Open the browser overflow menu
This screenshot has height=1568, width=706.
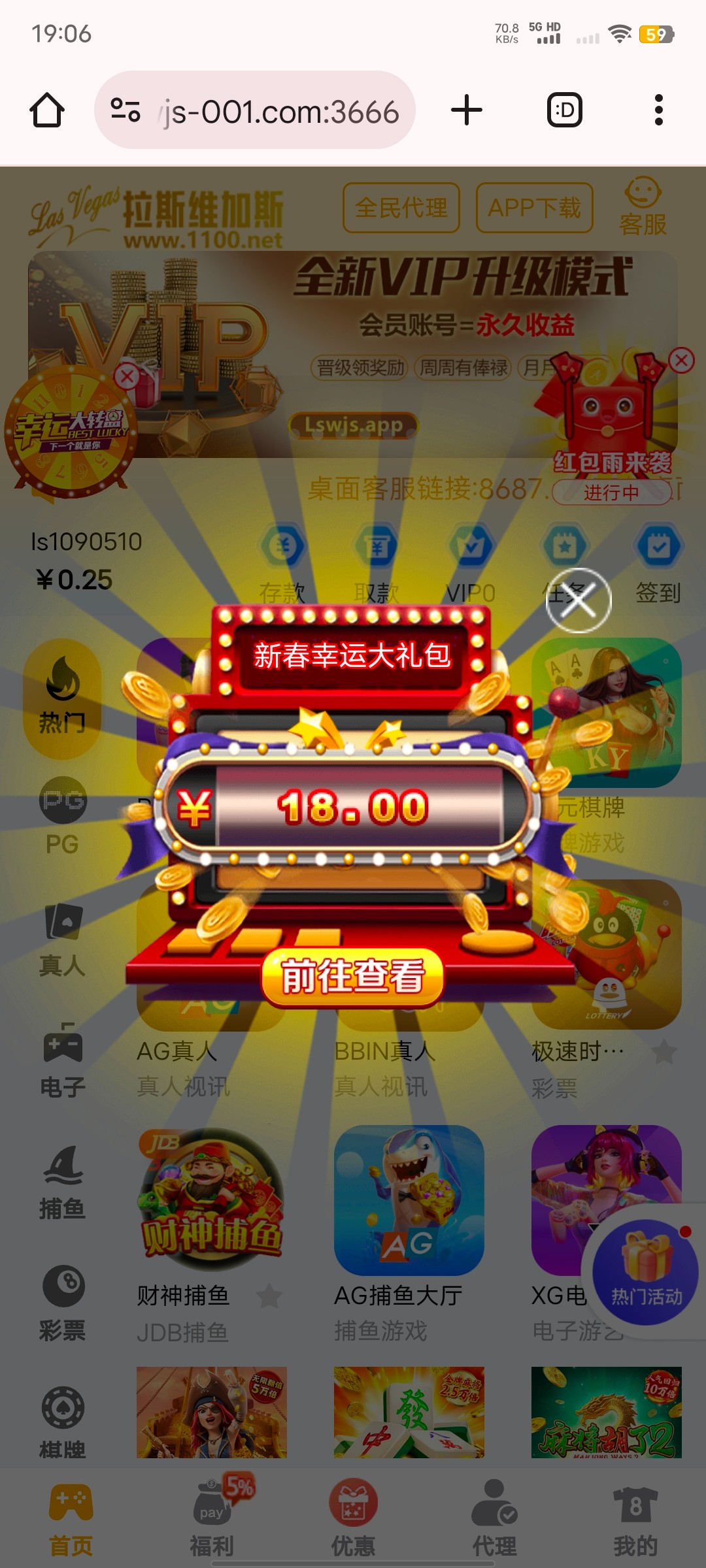[x=658, y=110]
